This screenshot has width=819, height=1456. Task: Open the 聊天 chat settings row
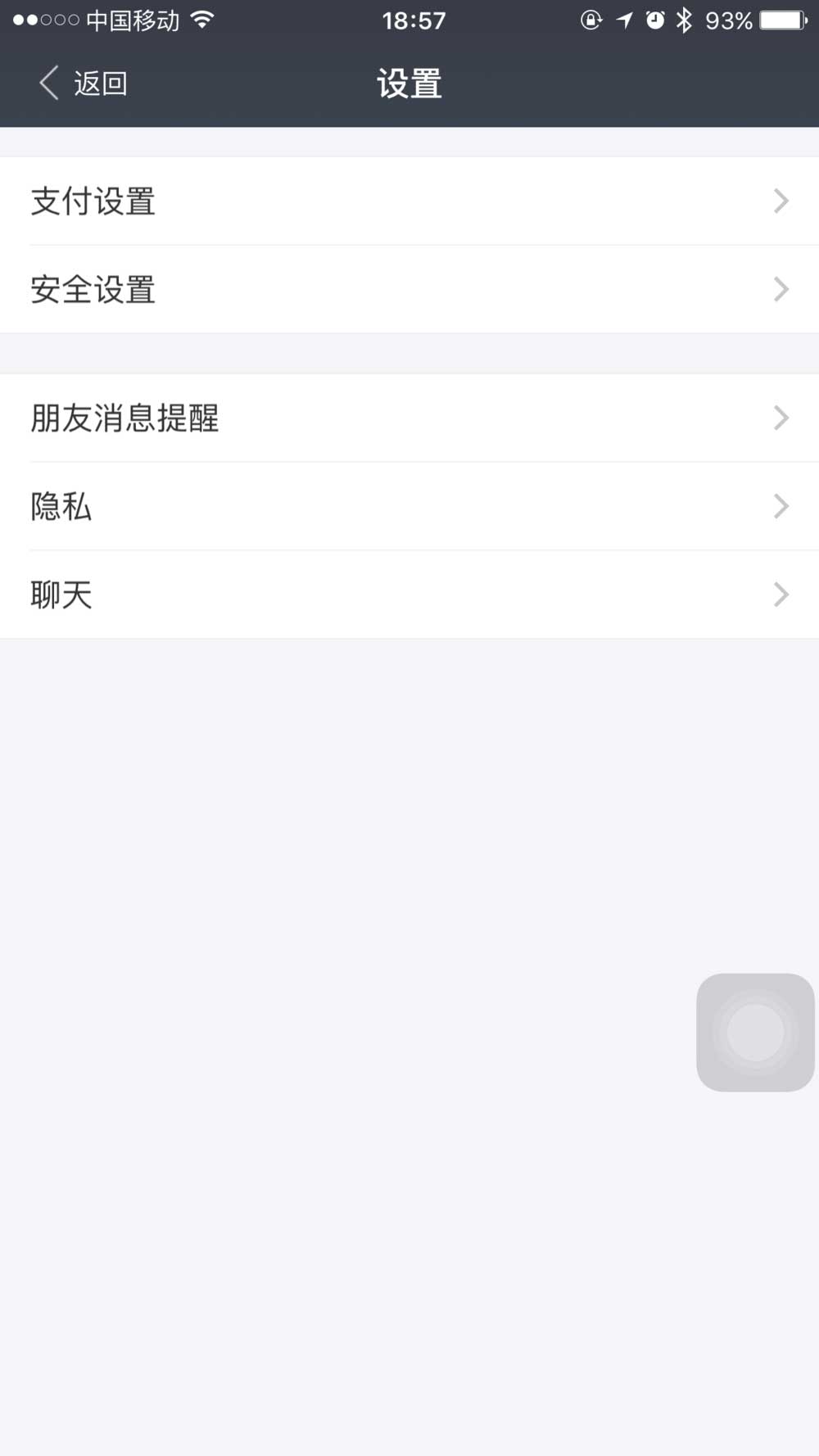(x=409, y=595)
